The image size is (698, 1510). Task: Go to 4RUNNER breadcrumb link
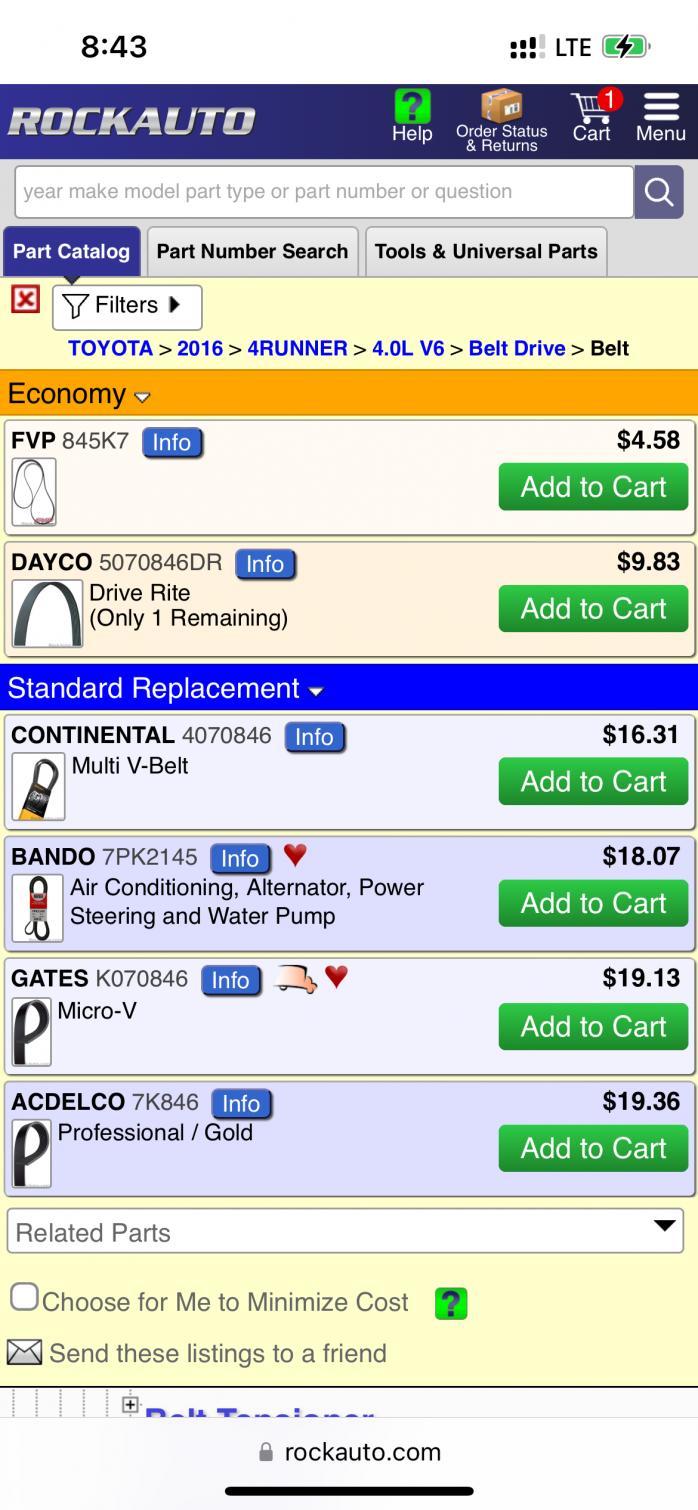297,349
